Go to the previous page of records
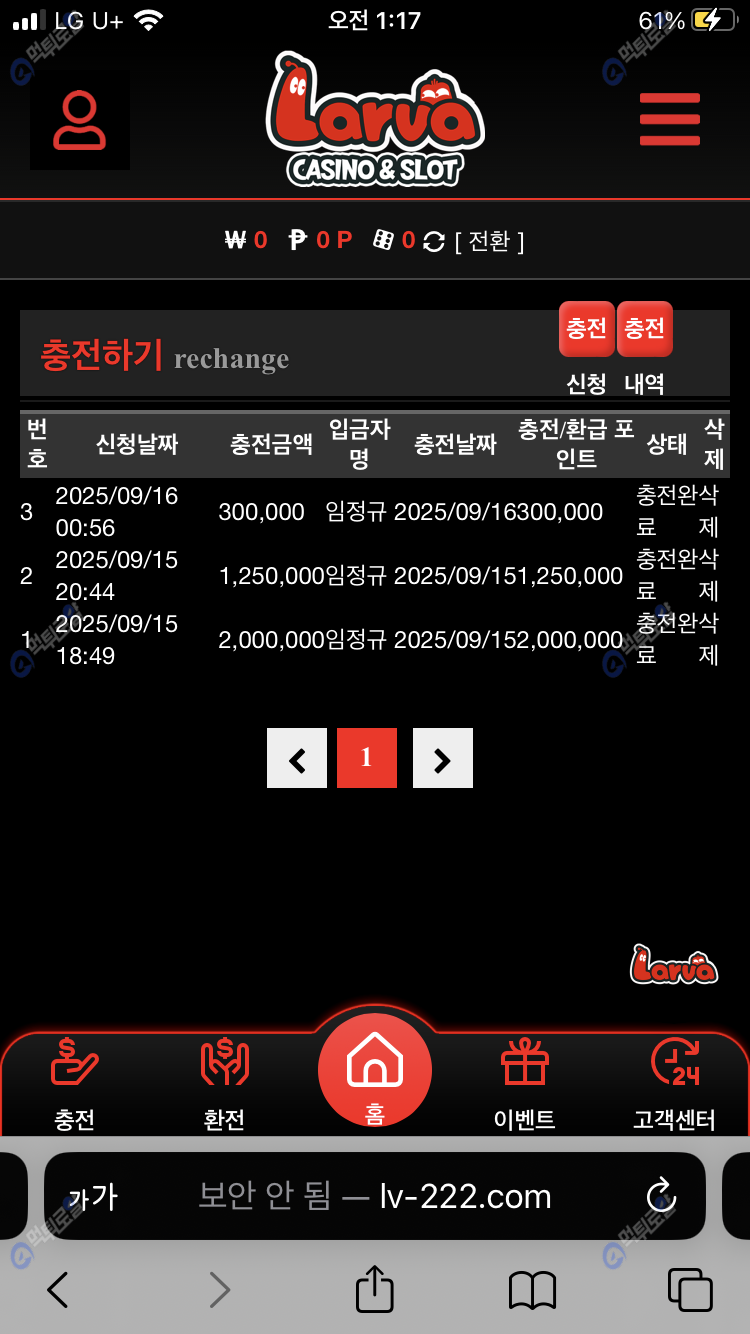Screen dimensions: 750x1334 tap(297, 758)
